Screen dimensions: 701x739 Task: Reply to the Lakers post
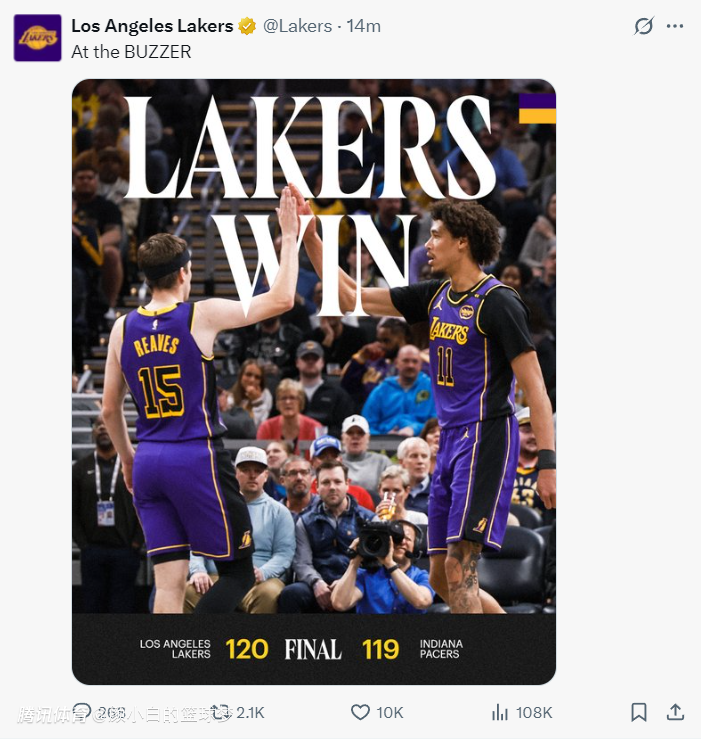coord(83,712)
